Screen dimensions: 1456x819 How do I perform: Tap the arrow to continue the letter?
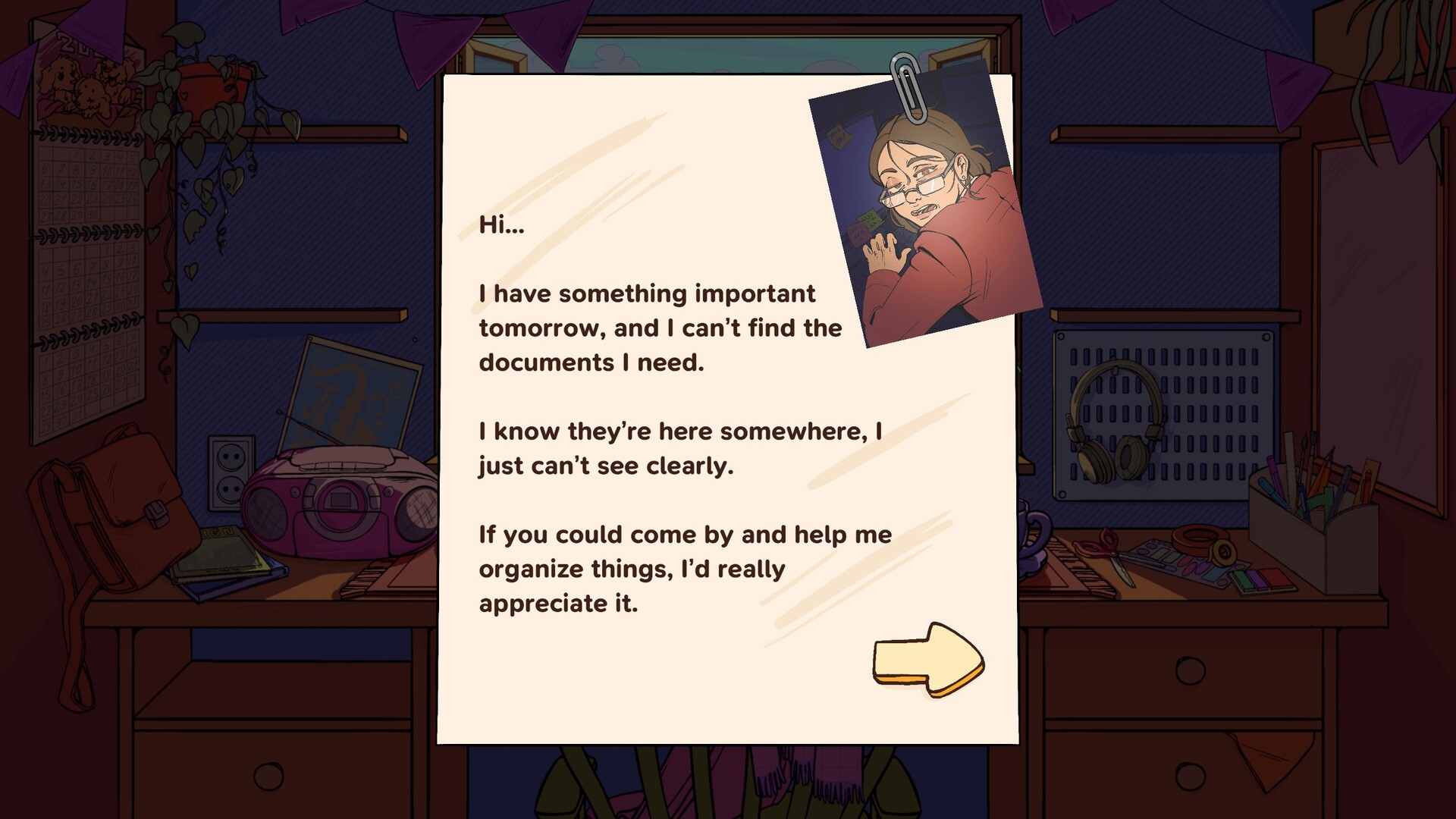pyautogui.click(x=929, y=659)
